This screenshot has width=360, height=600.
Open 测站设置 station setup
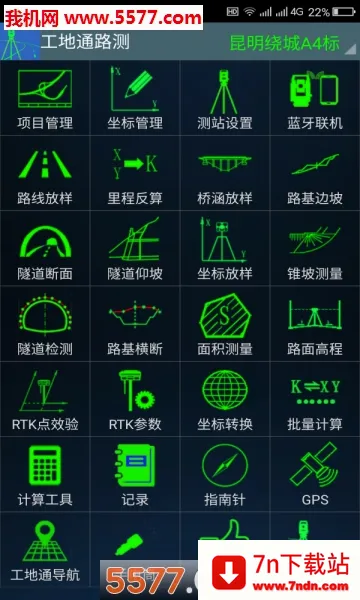(x=225, y=99)
